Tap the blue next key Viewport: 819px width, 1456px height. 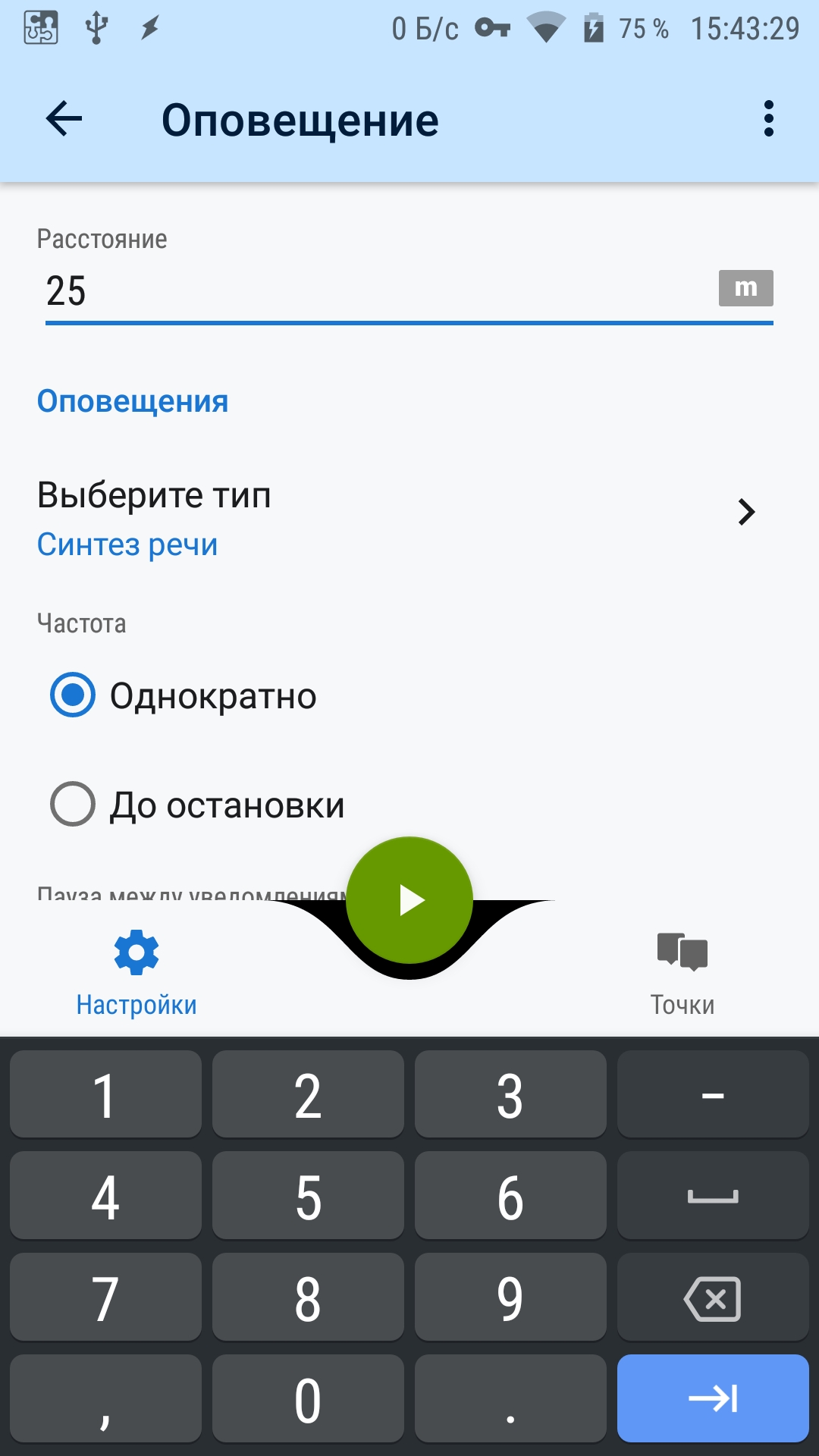click(x=712, y=1398)
